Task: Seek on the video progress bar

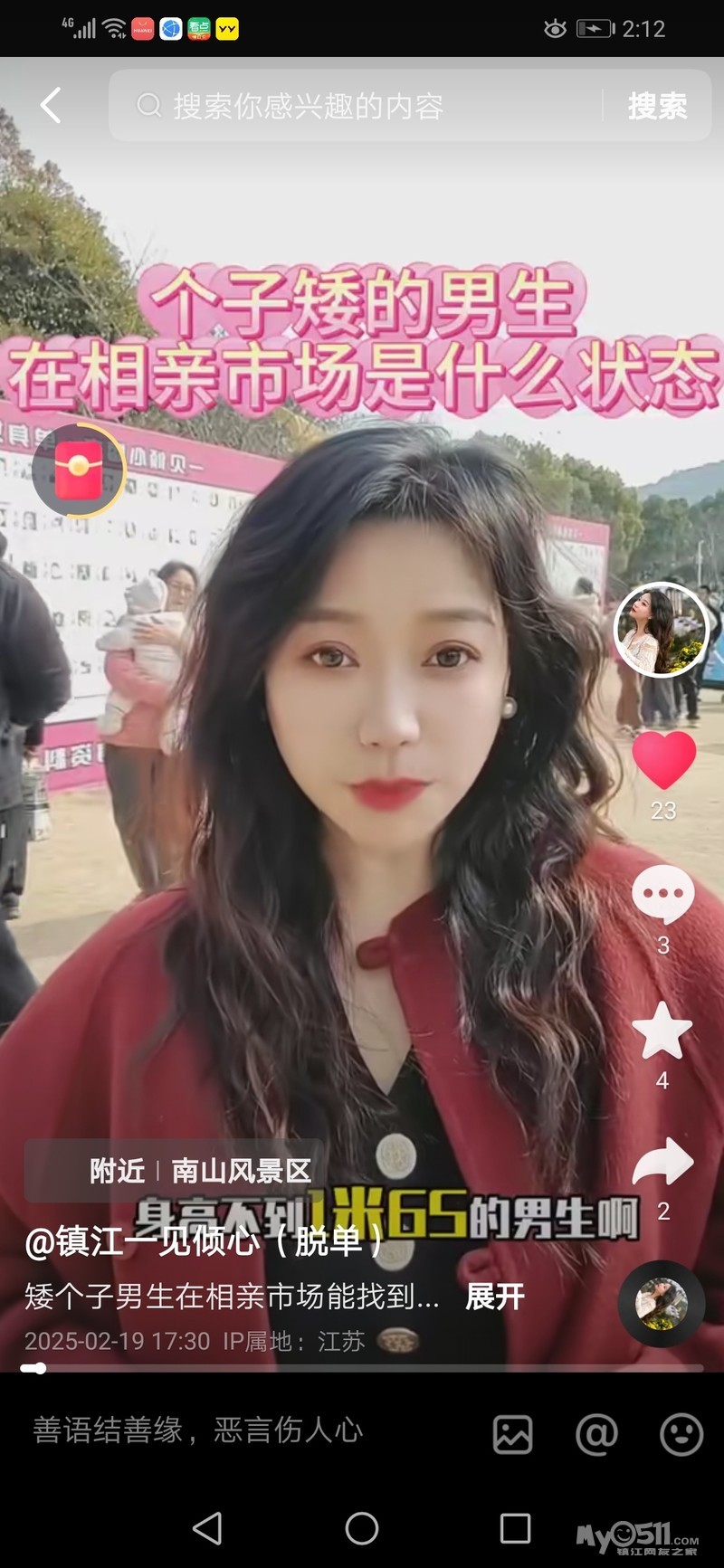Action: pos(362,1368)
